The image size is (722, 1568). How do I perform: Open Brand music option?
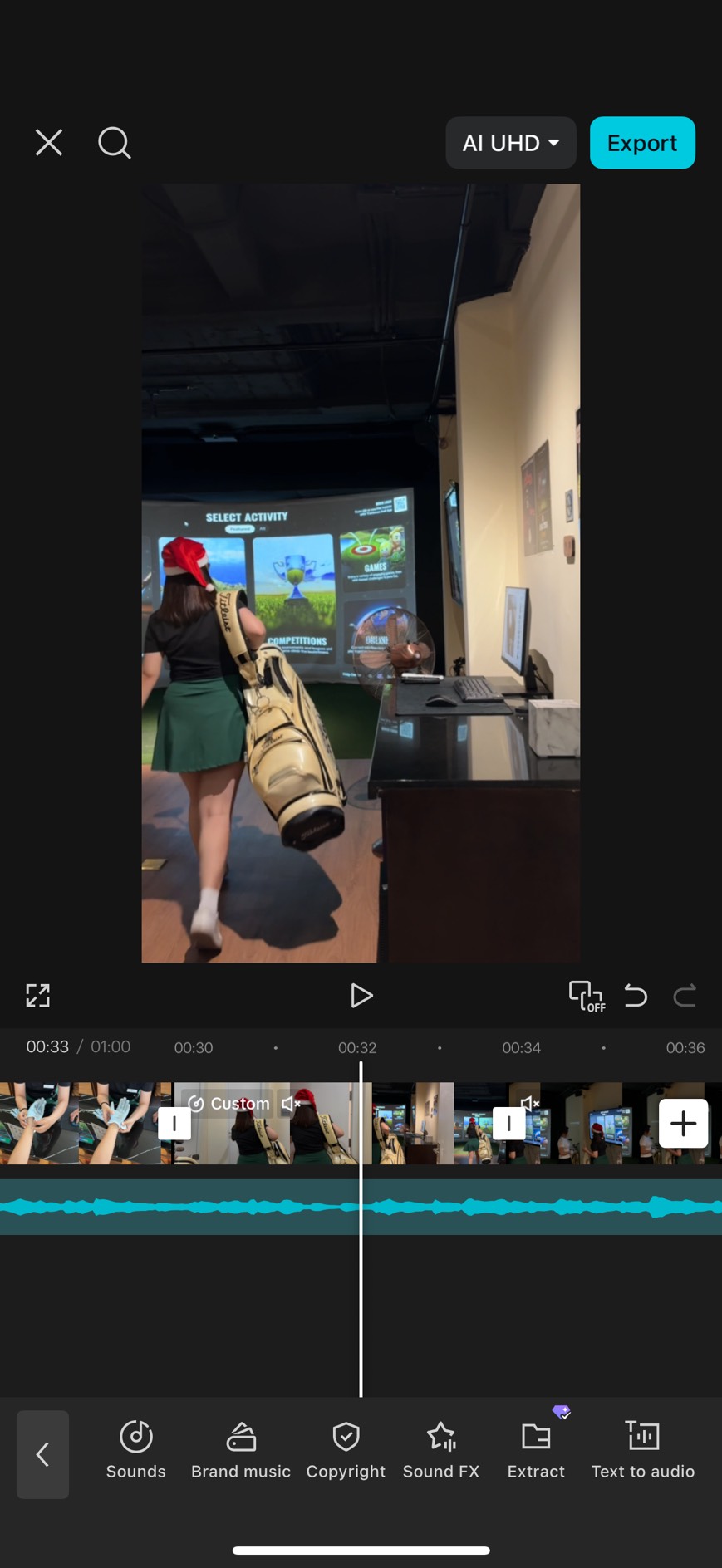click(241, 1449)
